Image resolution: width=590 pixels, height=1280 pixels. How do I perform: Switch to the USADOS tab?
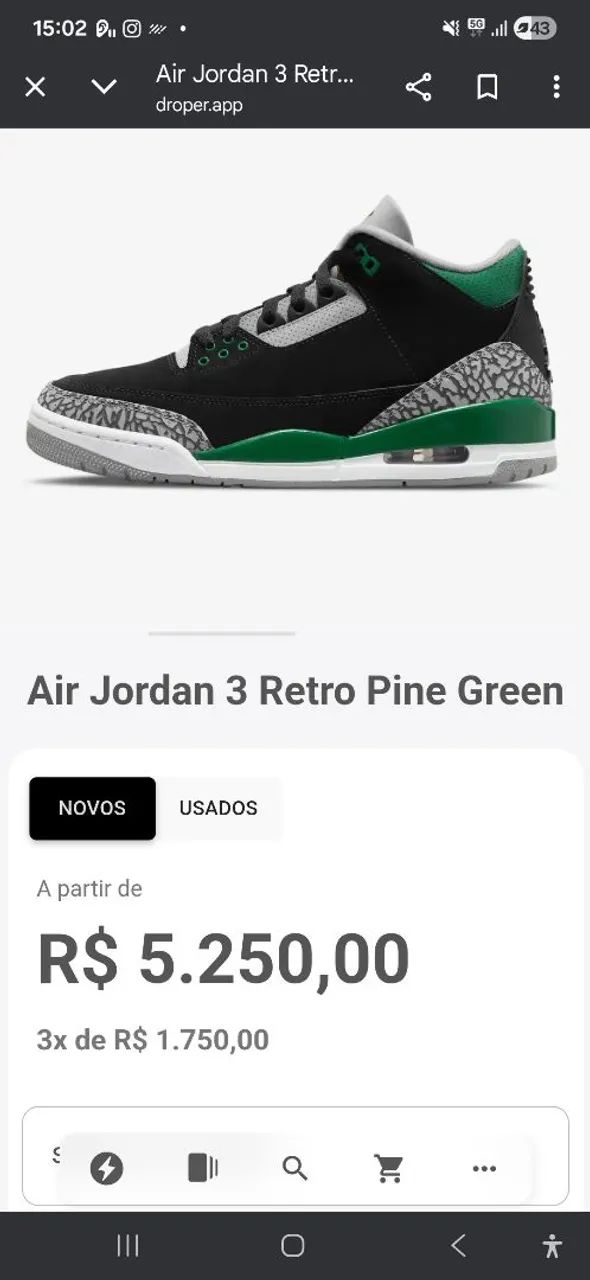click(218, 808)
